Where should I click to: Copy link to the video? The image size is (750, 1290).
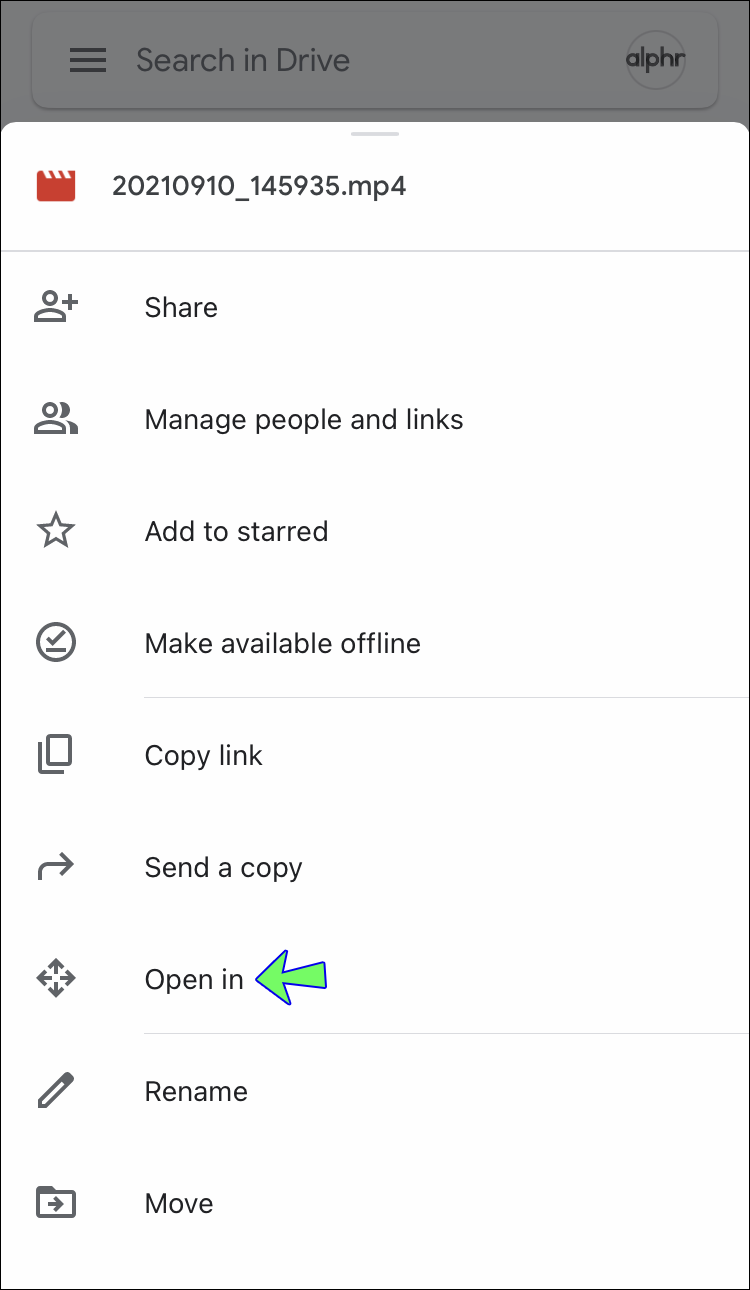coord(203,755)
